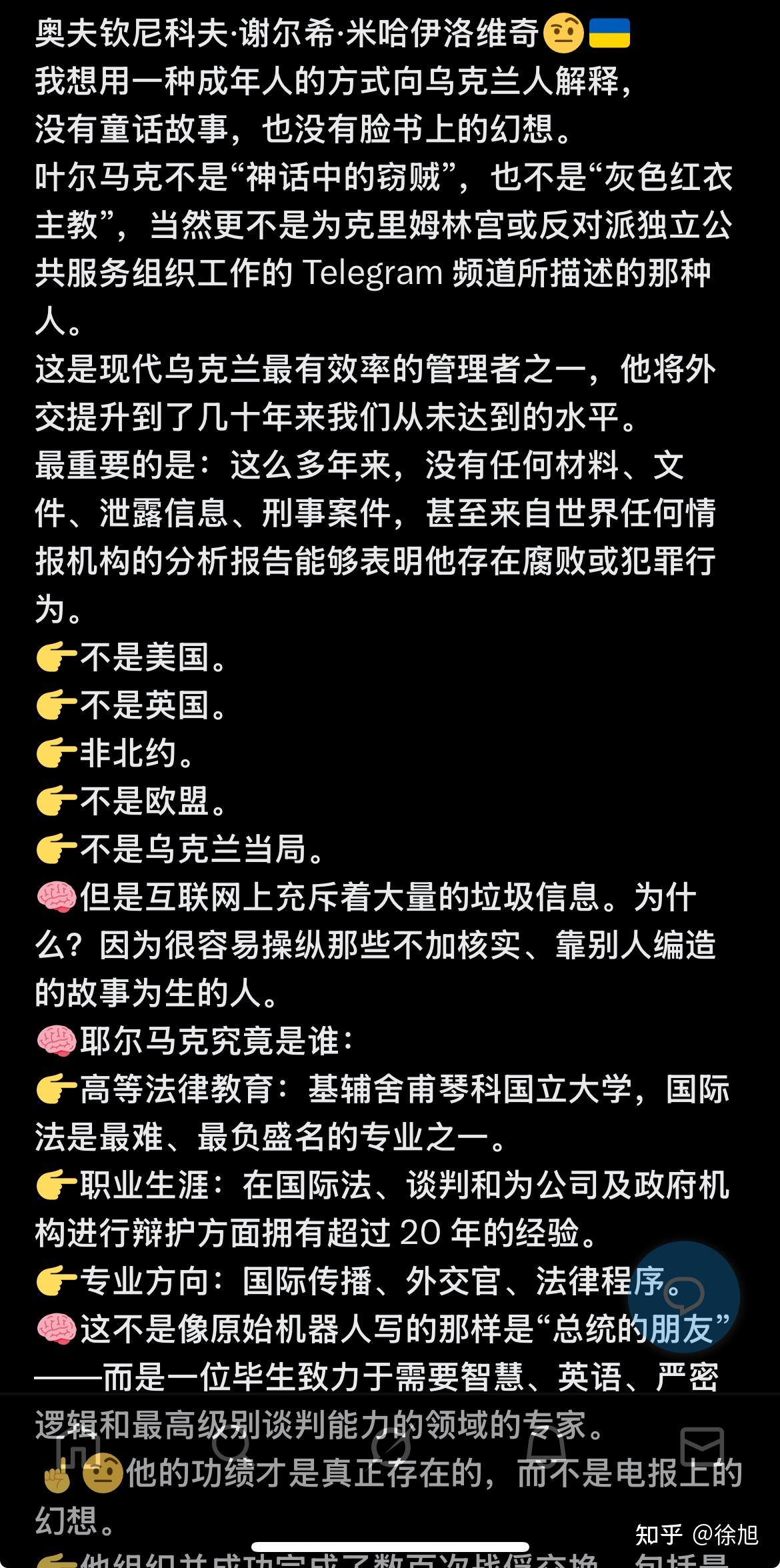Open the Messages envelope tab
The width and height of the screenshot is (780, 1568).
[x=701, y=1448]
